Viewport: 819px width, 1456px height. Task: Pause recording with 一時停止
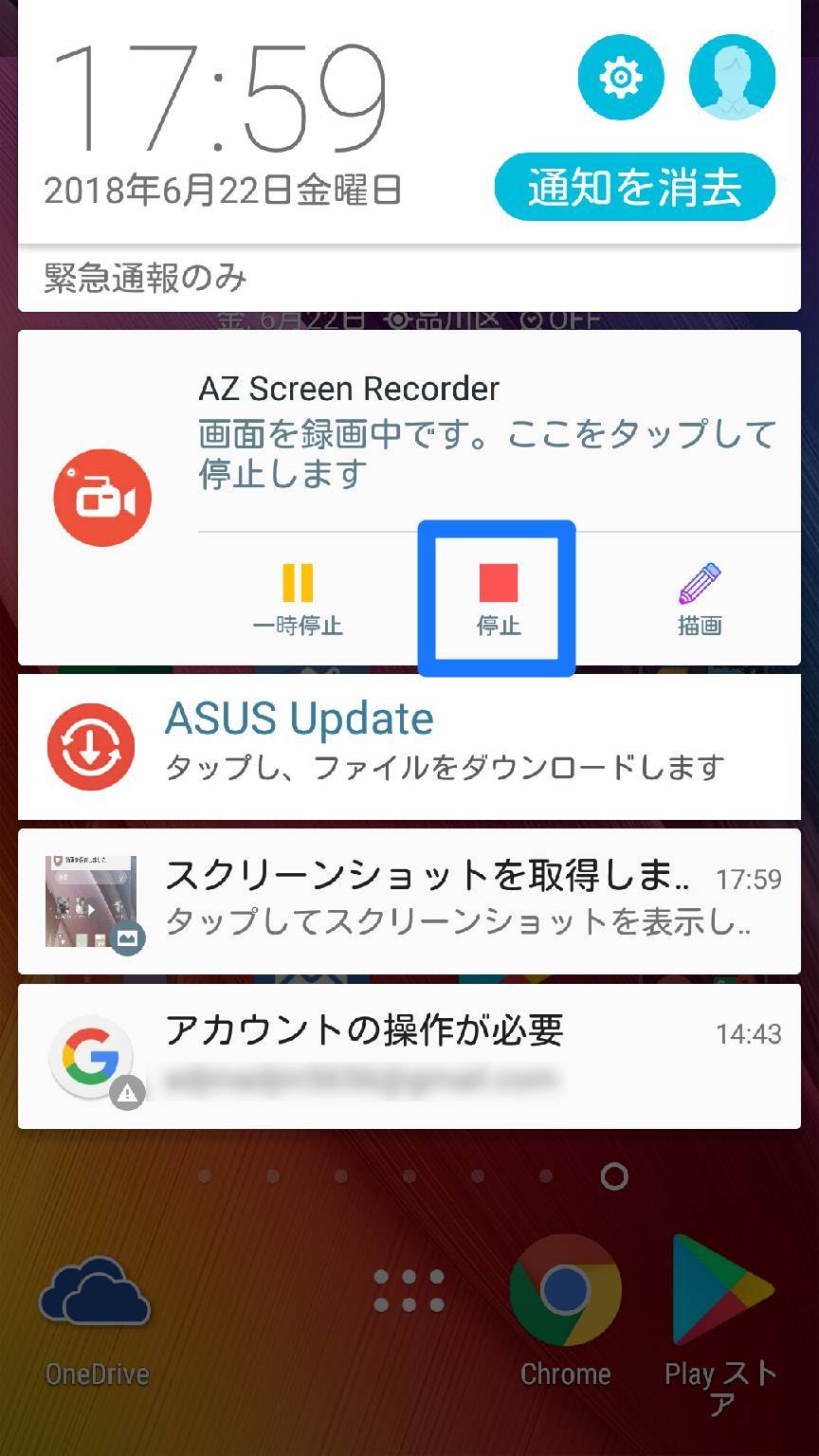coord(298,598)
